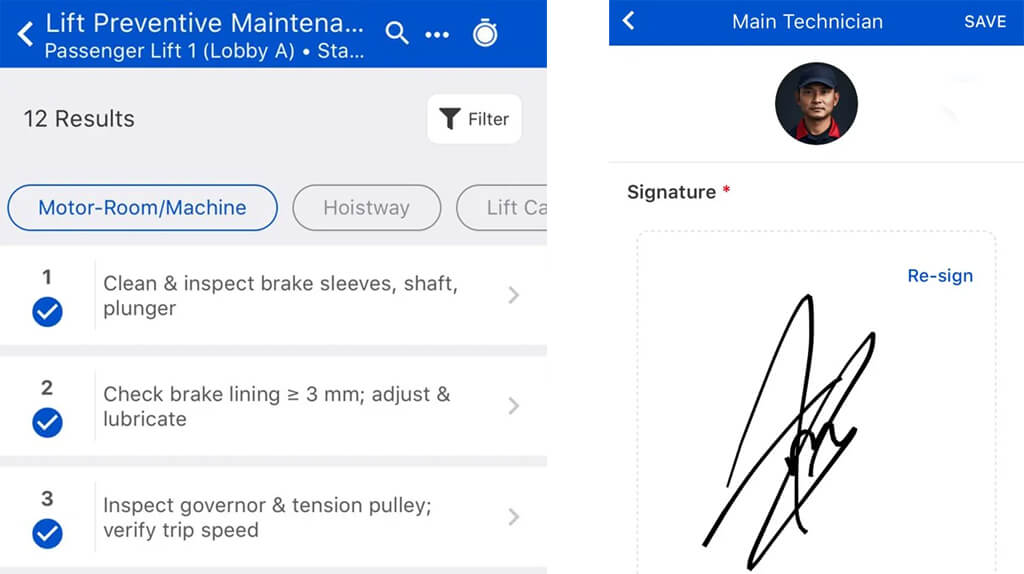Image resolution: width=1024 pixels, height=574 pixels.
Task: Open task 3 Inspect governor & tension pulley
Action: pyautogui.click(x=300, y=517)
